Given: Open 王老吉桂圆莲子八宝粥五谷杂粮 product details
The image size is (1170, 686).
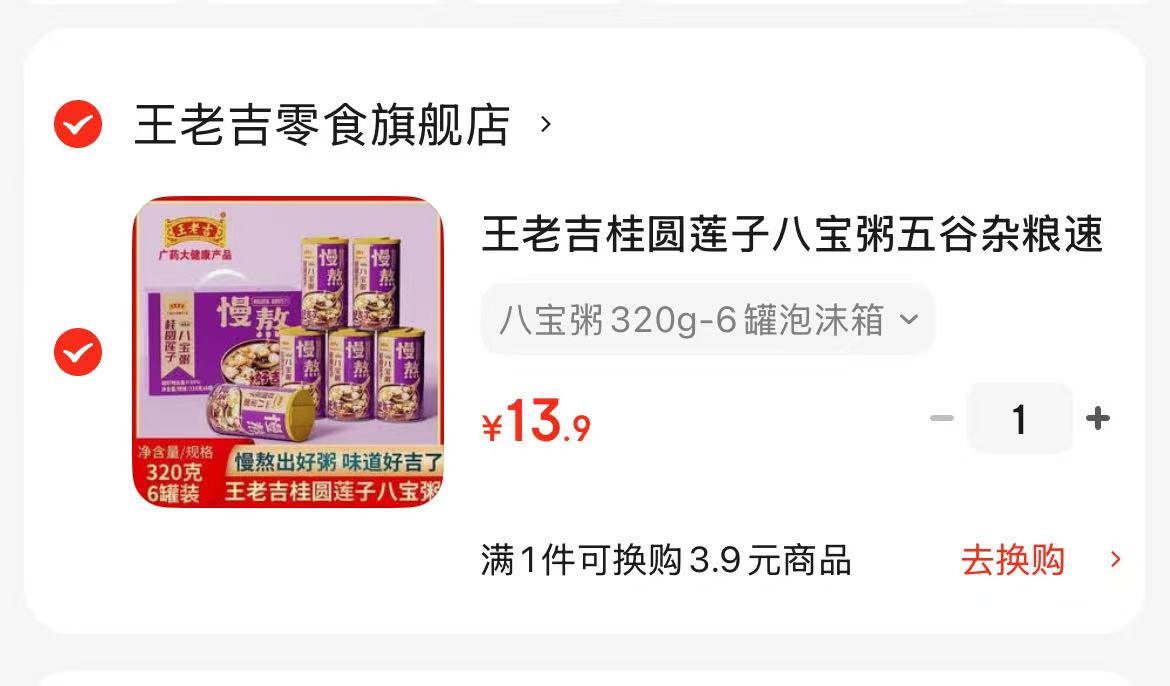Looking at the screenshot, I should pyautogui.click(x=791, y=236).
